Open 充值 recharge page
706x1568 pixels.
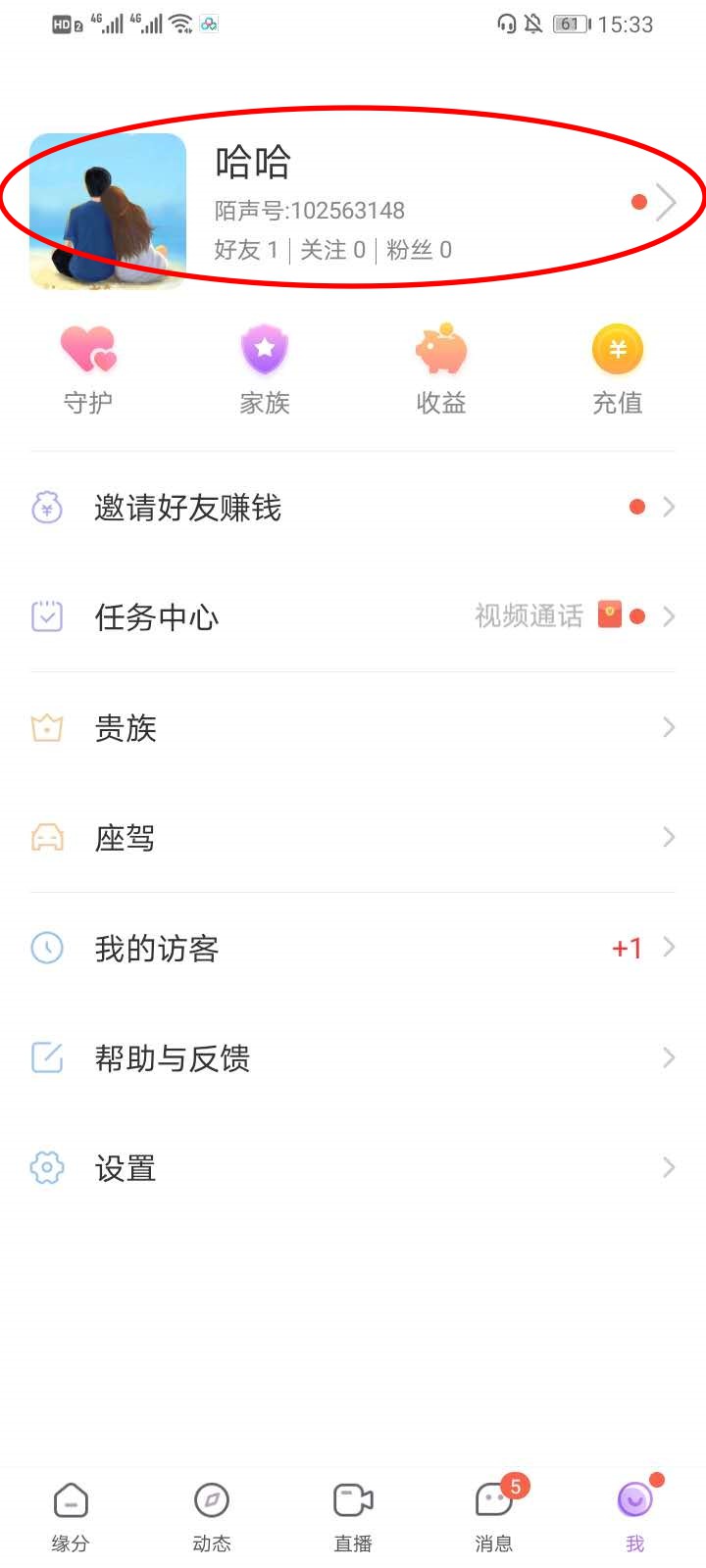point(618,368)
